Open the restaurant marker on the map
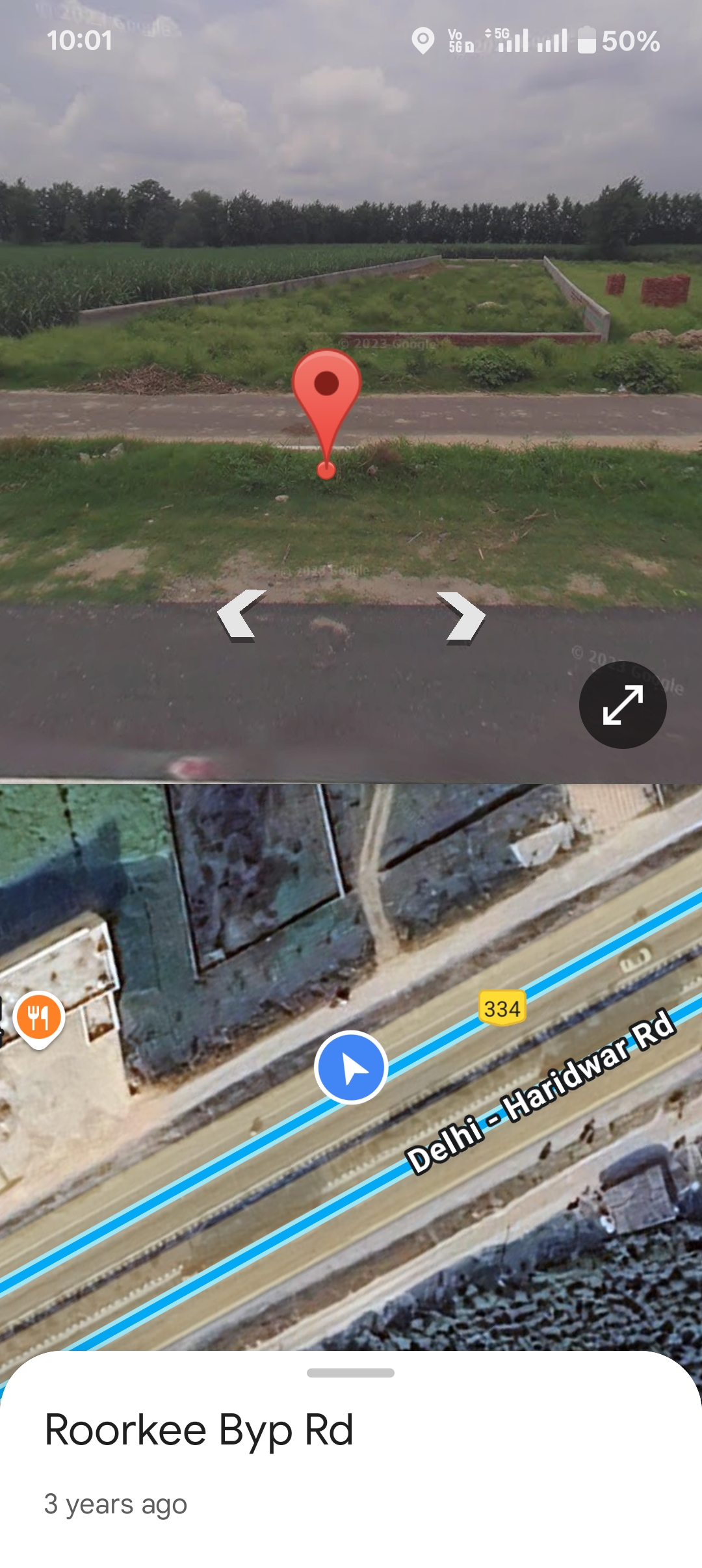Screen dimensions: 702x1568 pyautogui.click(x=39, y=1017)
